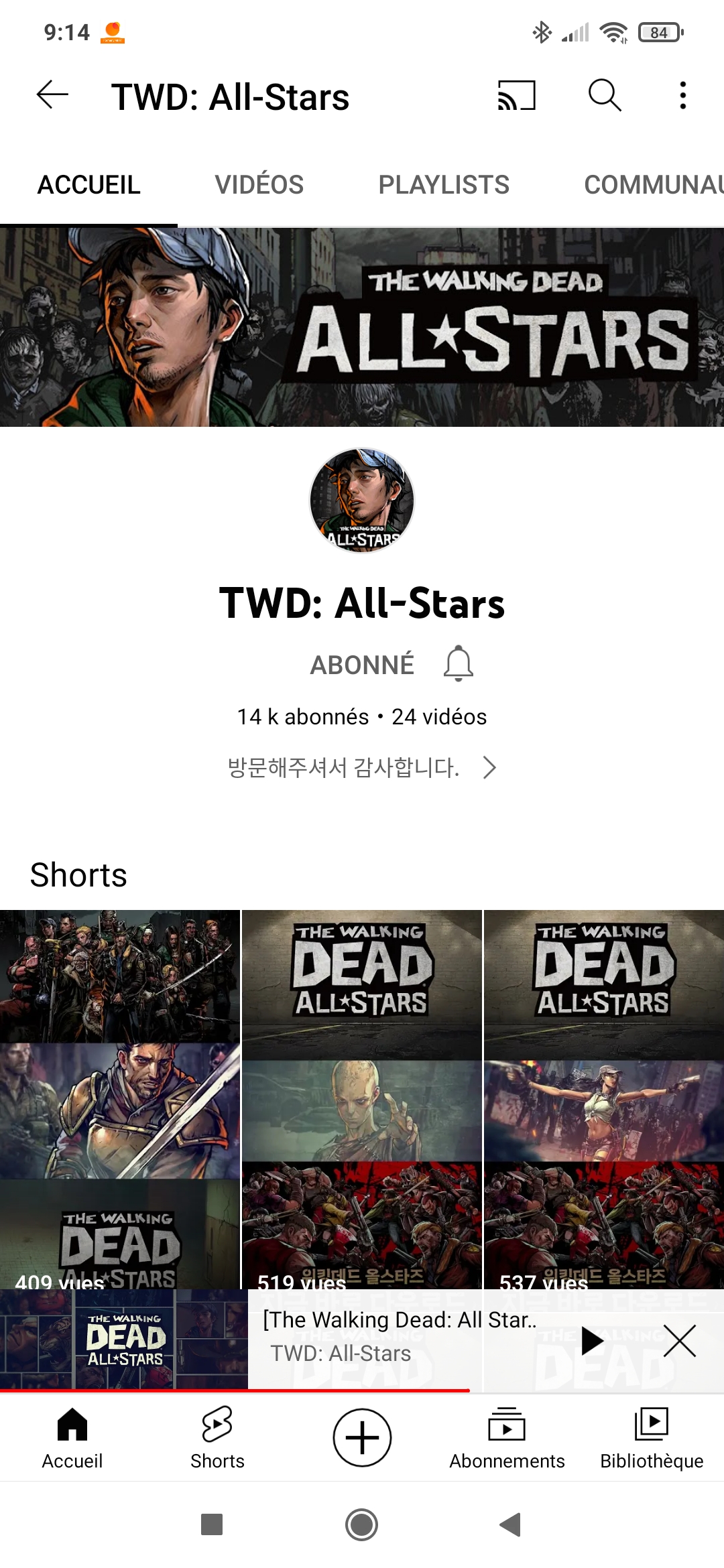This screenshot has width=724, height=1568.
Task: Switch to the PLAYLISTS tab
Action: [x=444, y=185]
